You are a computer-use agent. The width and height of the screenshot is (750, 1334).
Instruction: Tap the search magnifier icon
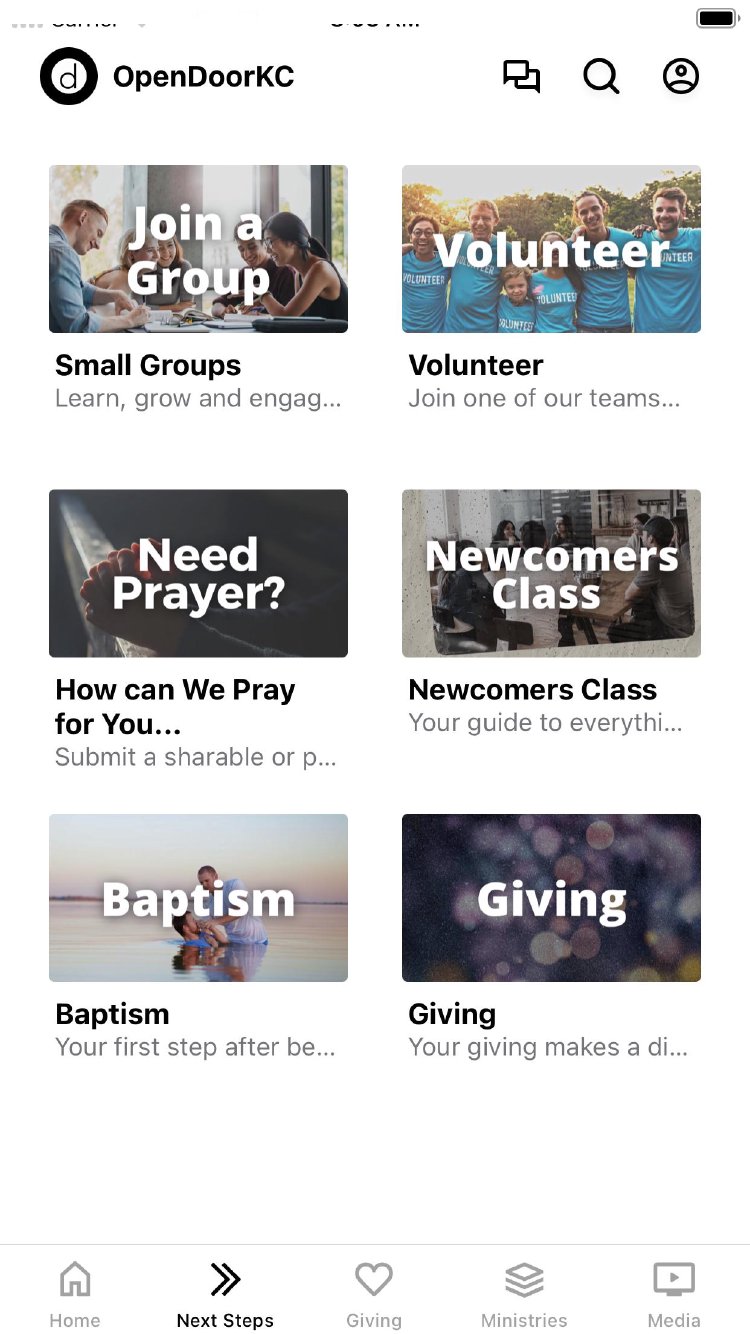[x=601, y=77]
